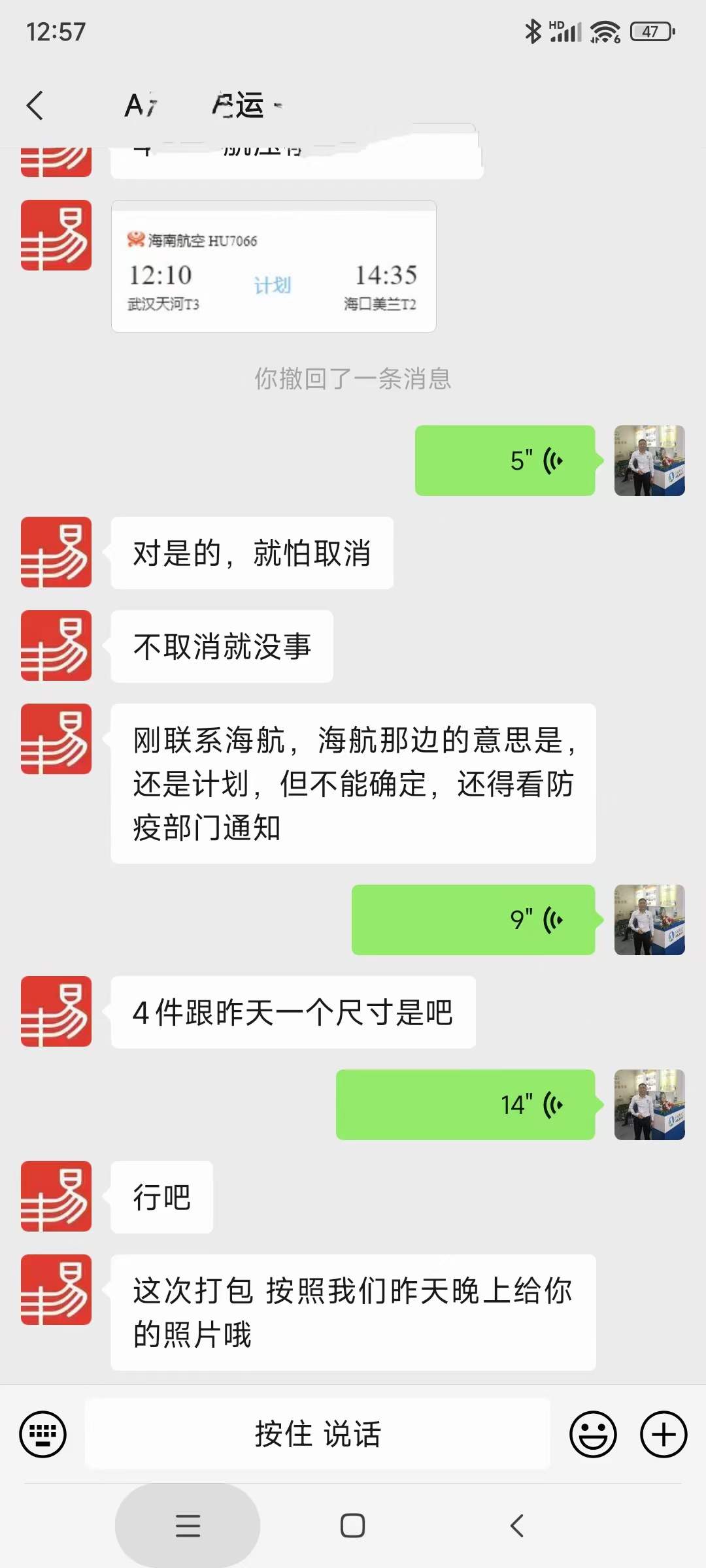Open the plus attachments menu
The image size is (706, 1568).
pyautogui.click(x=663, y=1435)
